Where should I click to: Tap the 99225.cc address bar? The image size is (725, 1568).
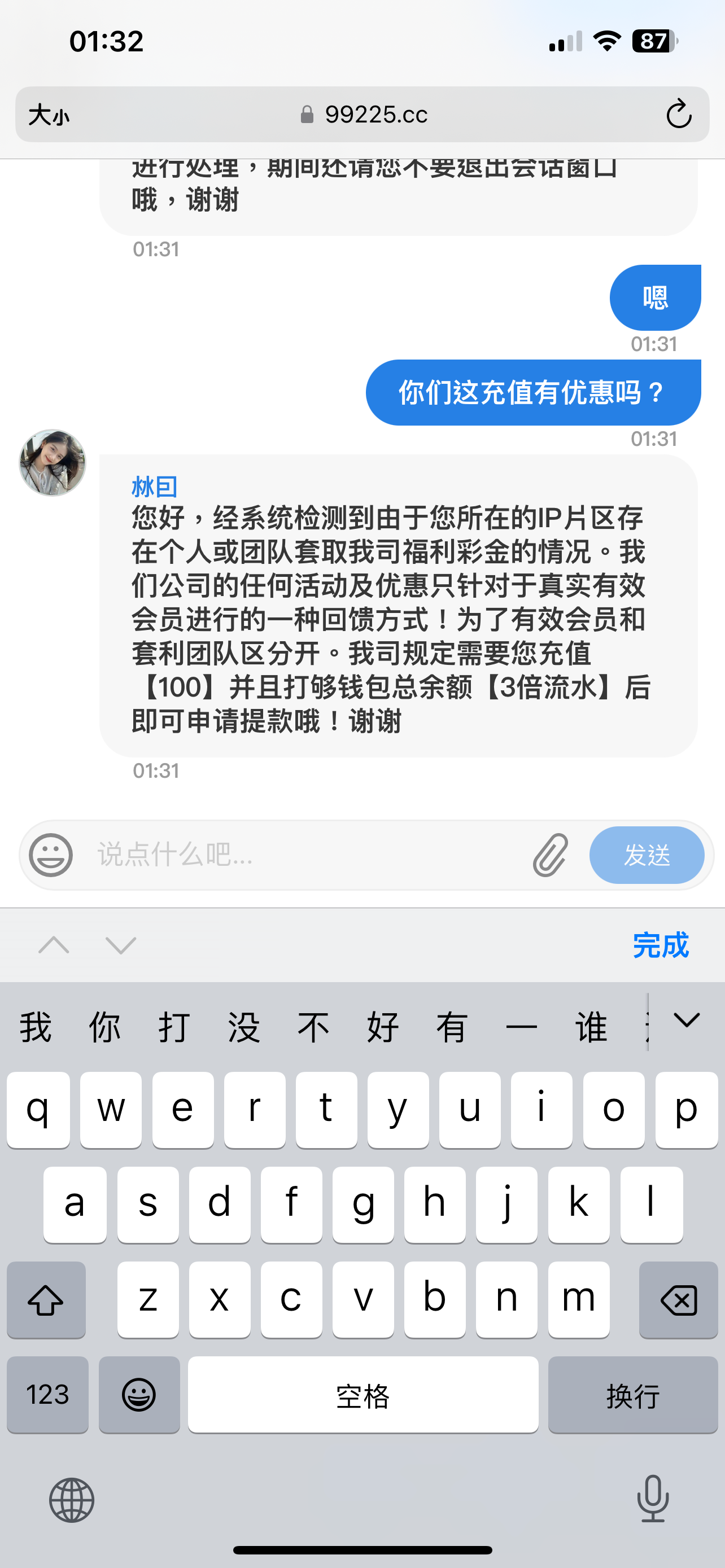364,115
